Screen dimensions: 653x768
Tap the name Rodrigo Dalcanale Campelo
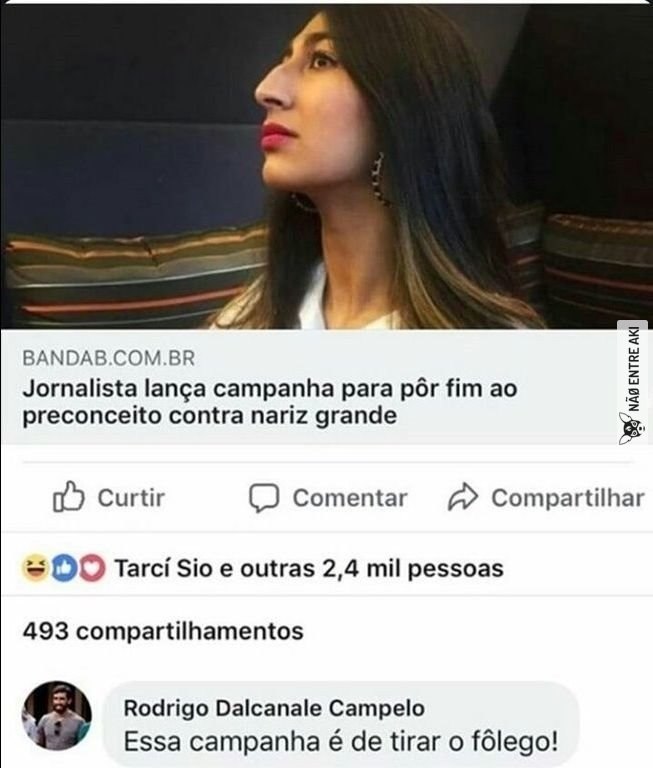pos(274,708)
